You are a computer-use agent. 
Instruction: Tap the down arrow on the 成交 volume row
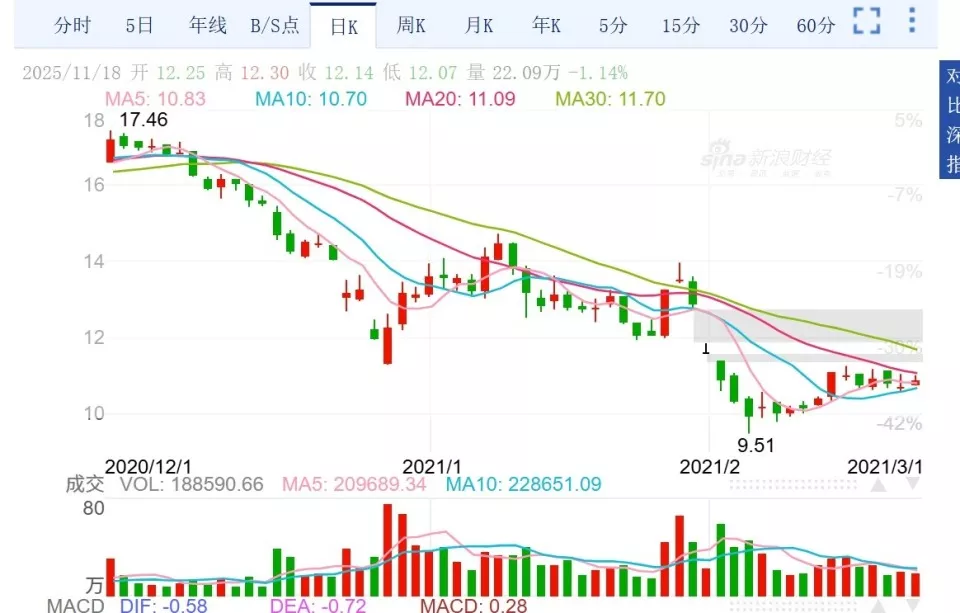912,485
